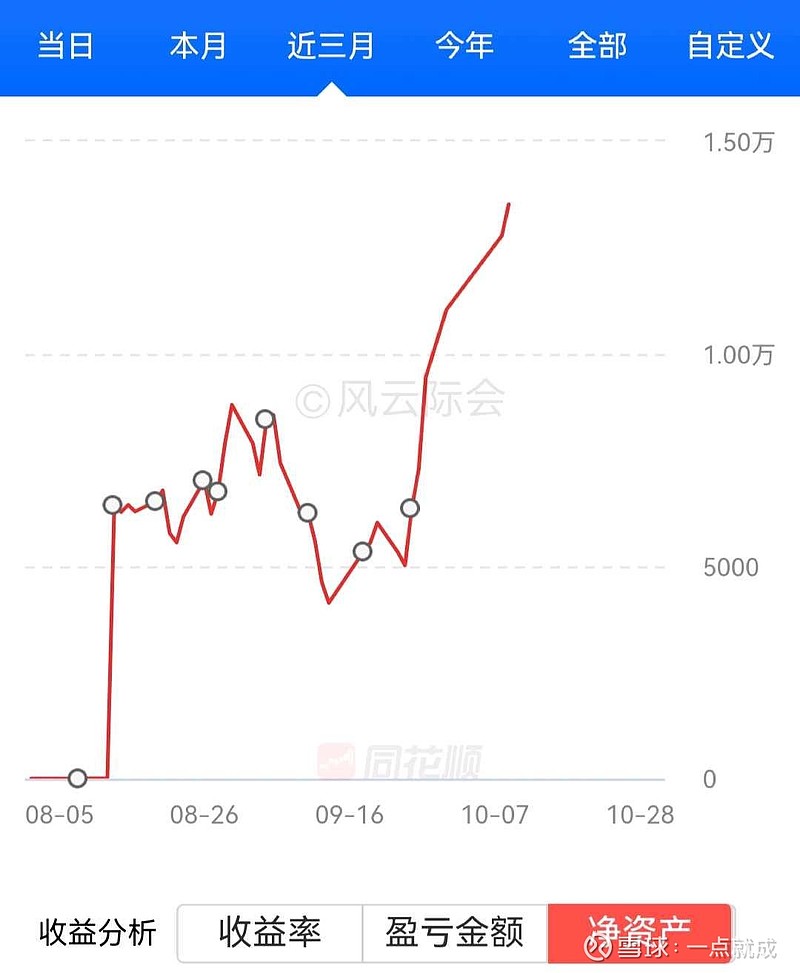800x973 pixels.
Task: View 全部 time range
Action: click(x=597, y=46)
